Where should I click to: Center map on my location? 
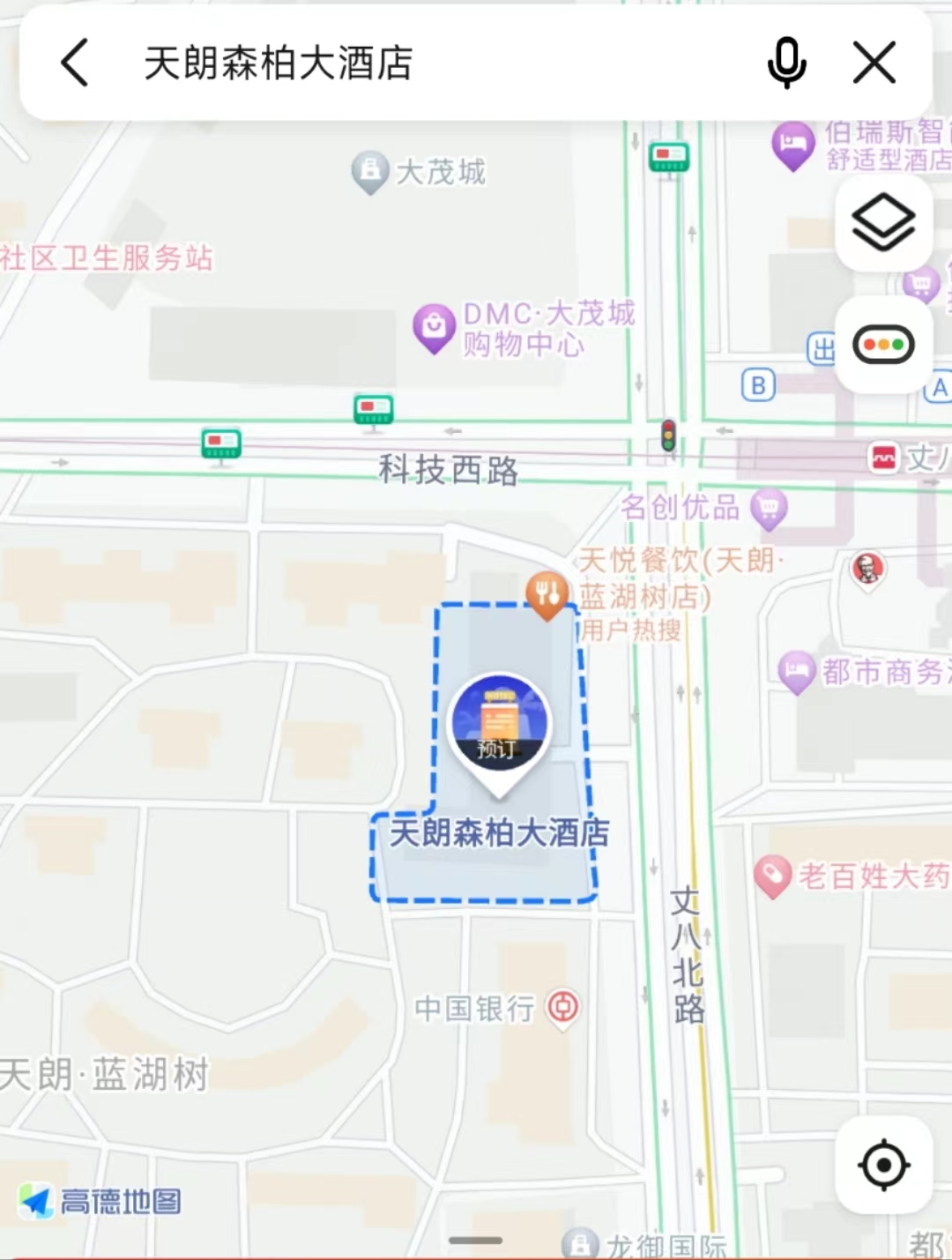(x=883, y=1165)
